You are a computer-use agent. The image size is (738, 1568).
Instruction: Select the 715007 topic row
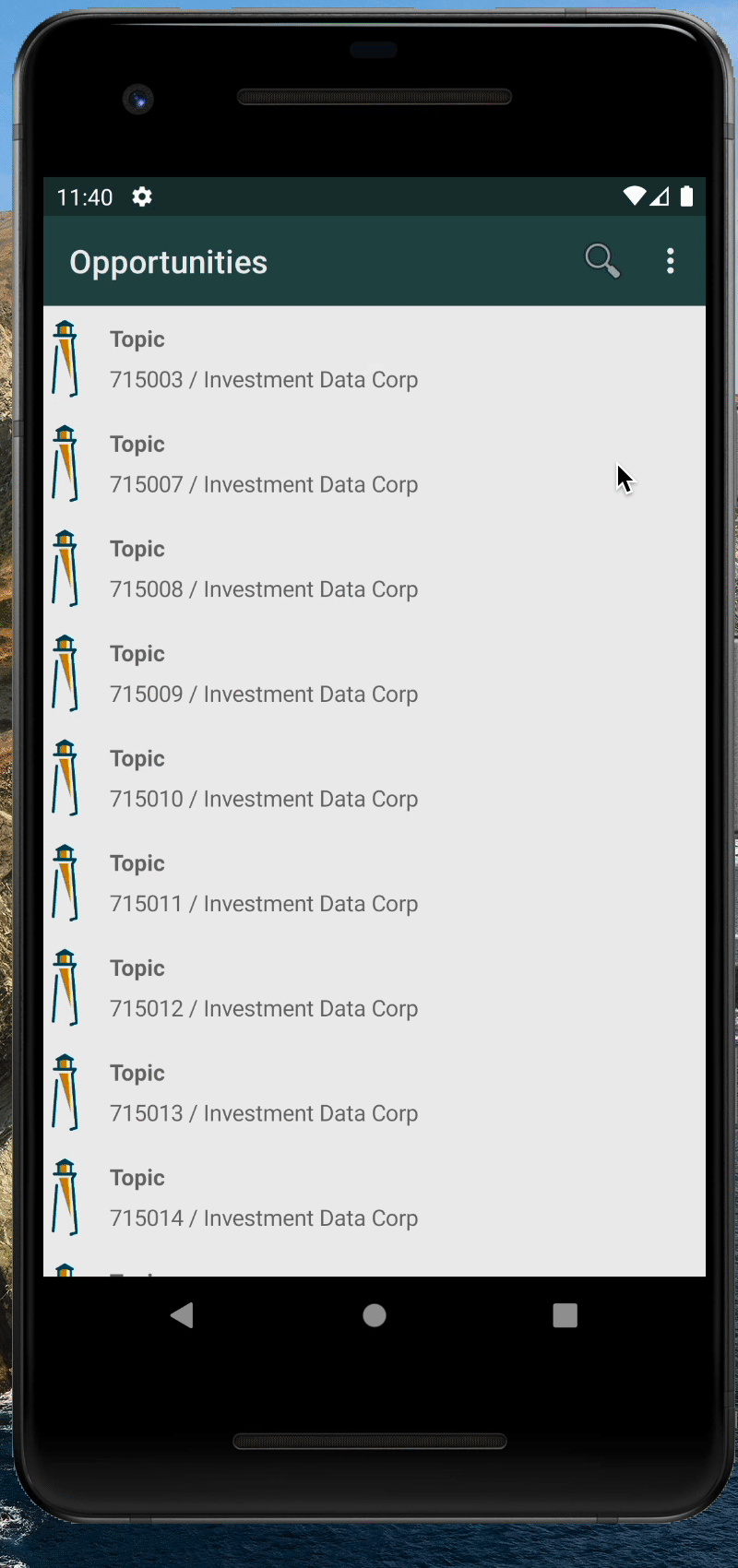tap(375, 464)
